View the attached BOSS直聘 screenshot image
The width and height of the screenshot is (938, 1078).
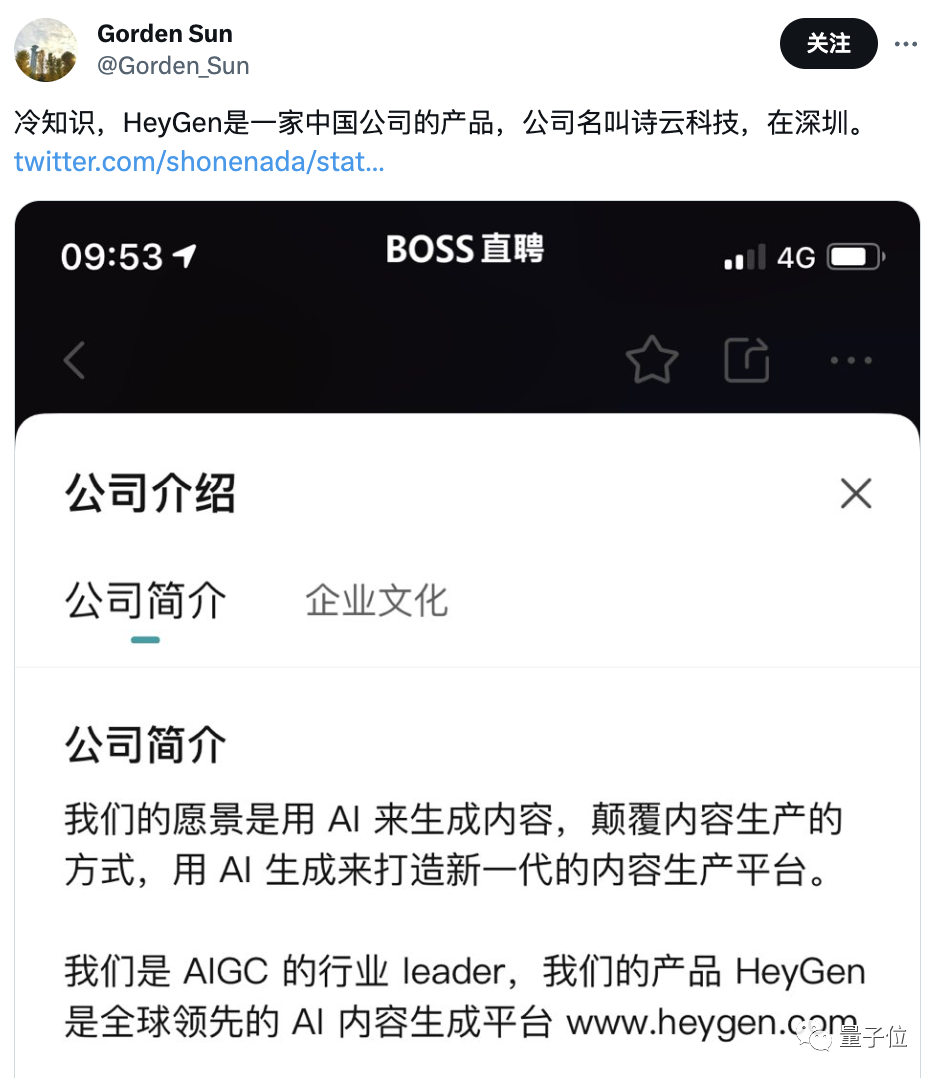pyautogui.click(x=467, y=640)
